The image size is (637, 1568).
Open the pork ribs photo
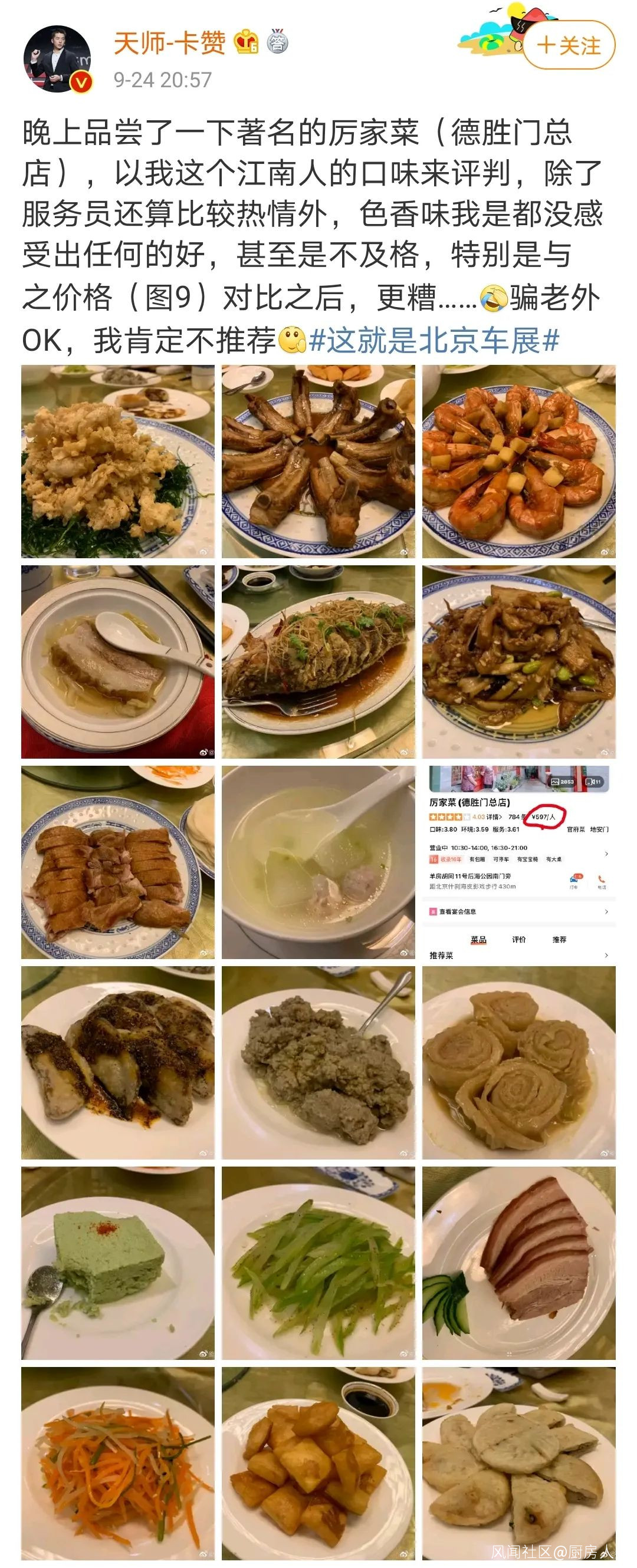coord(318,462)
